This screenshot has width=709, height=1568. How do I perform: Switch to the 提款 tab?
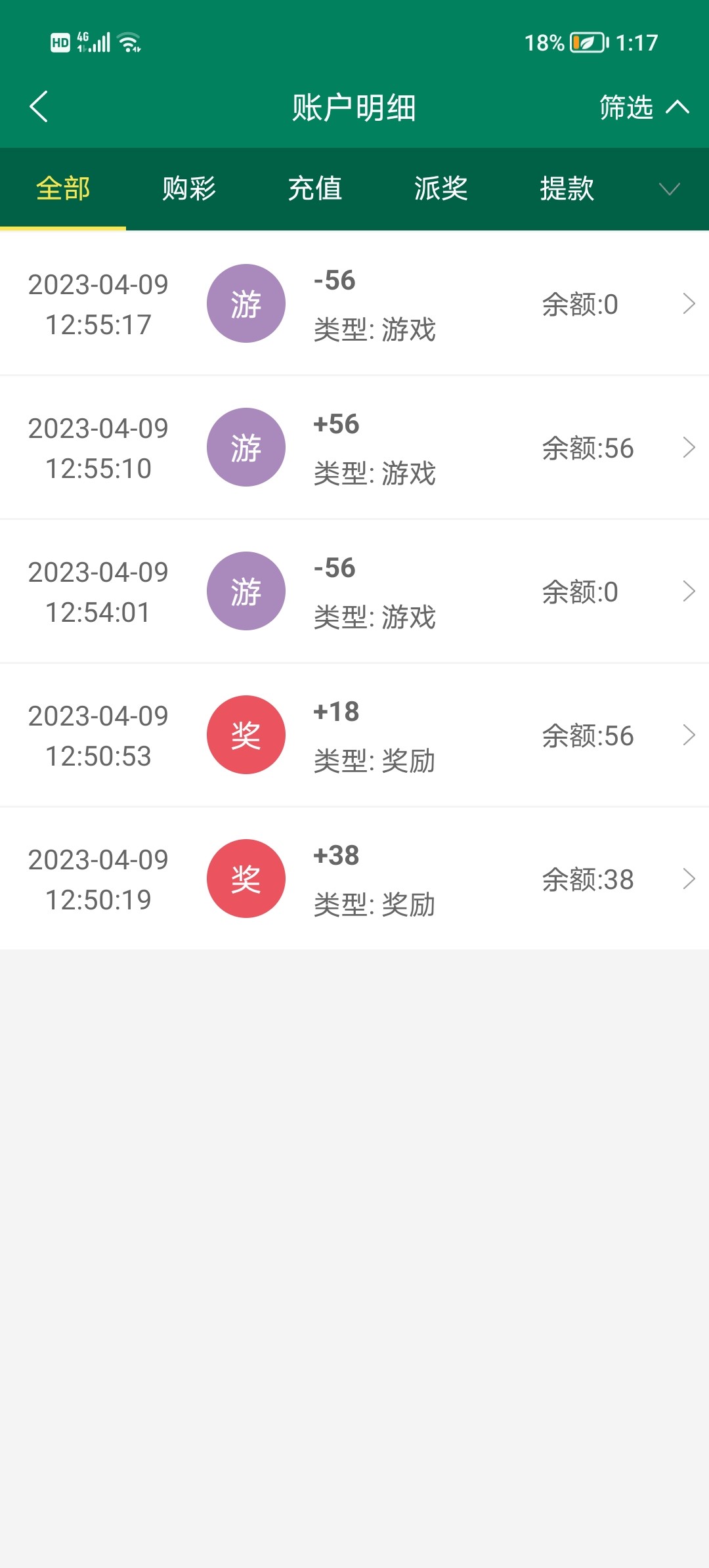tap(567, 188)
